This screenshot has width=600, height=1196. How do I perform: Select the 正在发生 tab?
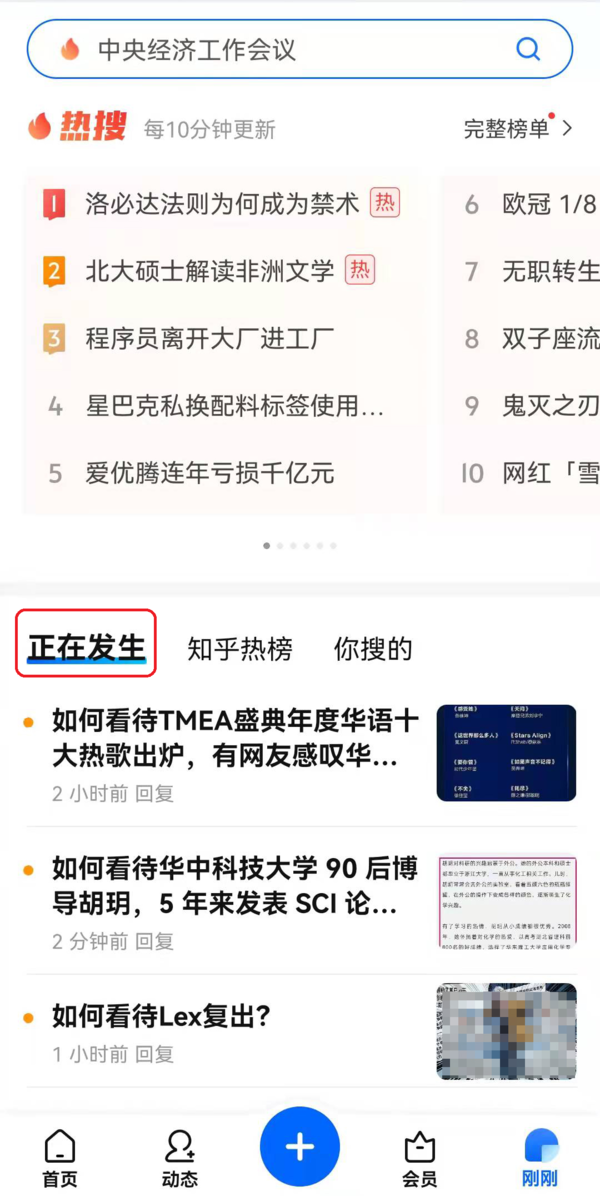coord(87,648)
